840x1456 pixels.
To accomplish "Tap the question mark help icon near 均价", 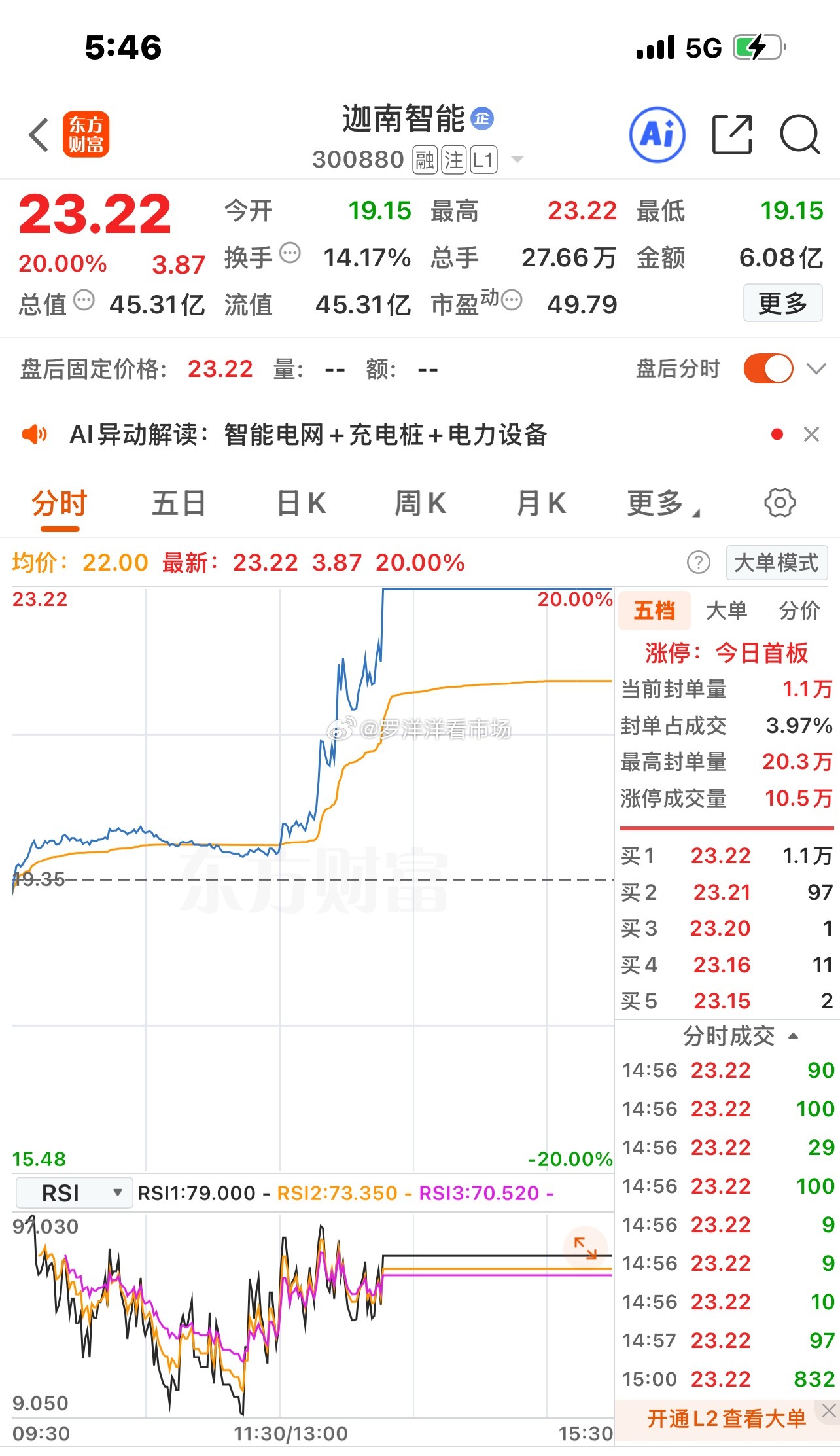I will [698, 563].
